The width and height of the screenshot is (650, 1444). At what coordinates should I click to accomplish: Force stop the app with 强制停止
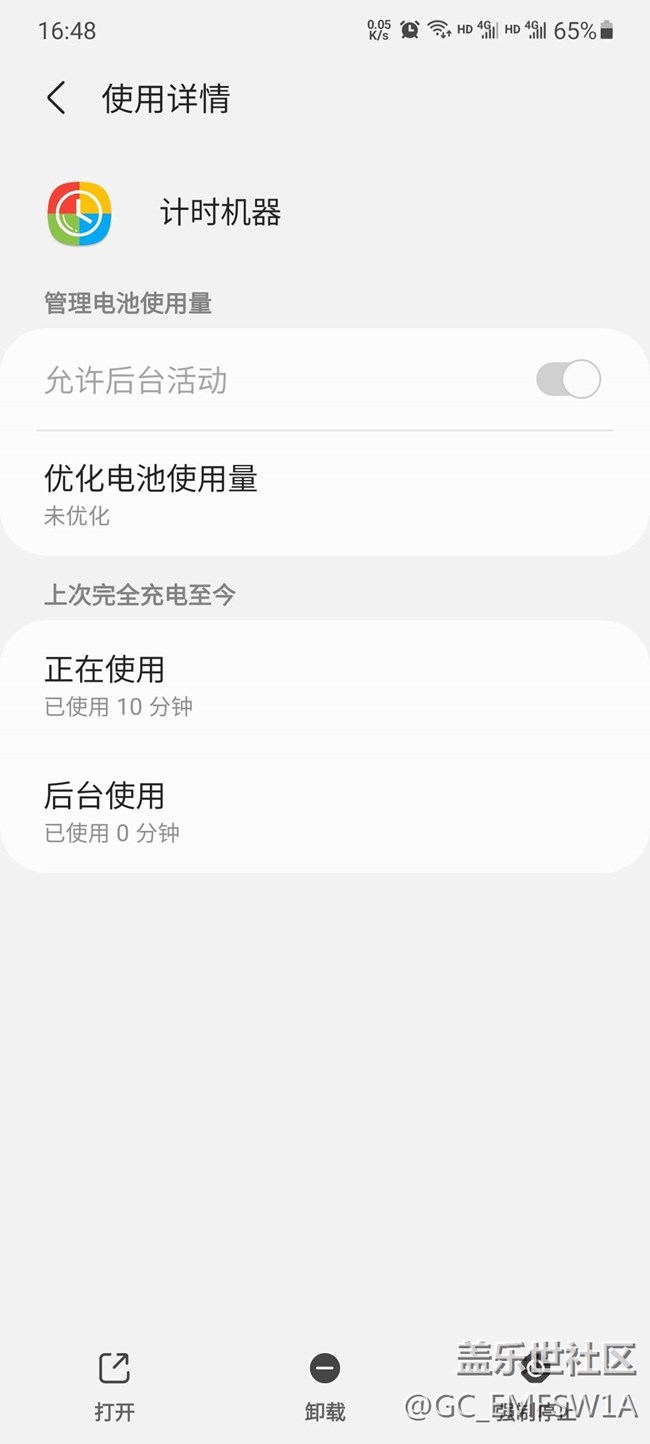coord(535,1385)
